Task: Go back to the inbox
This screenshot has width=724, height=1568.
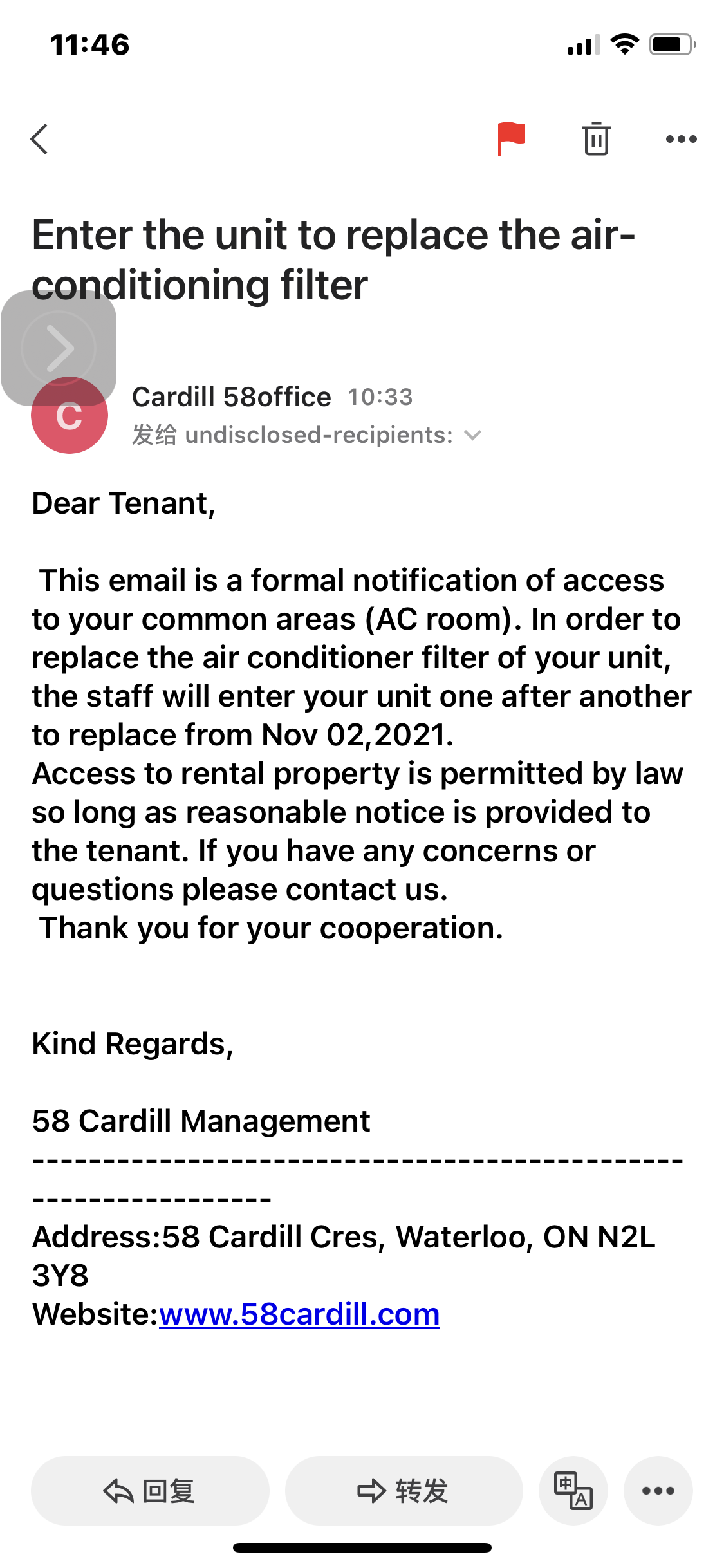Action: click(x=39, y=139)
